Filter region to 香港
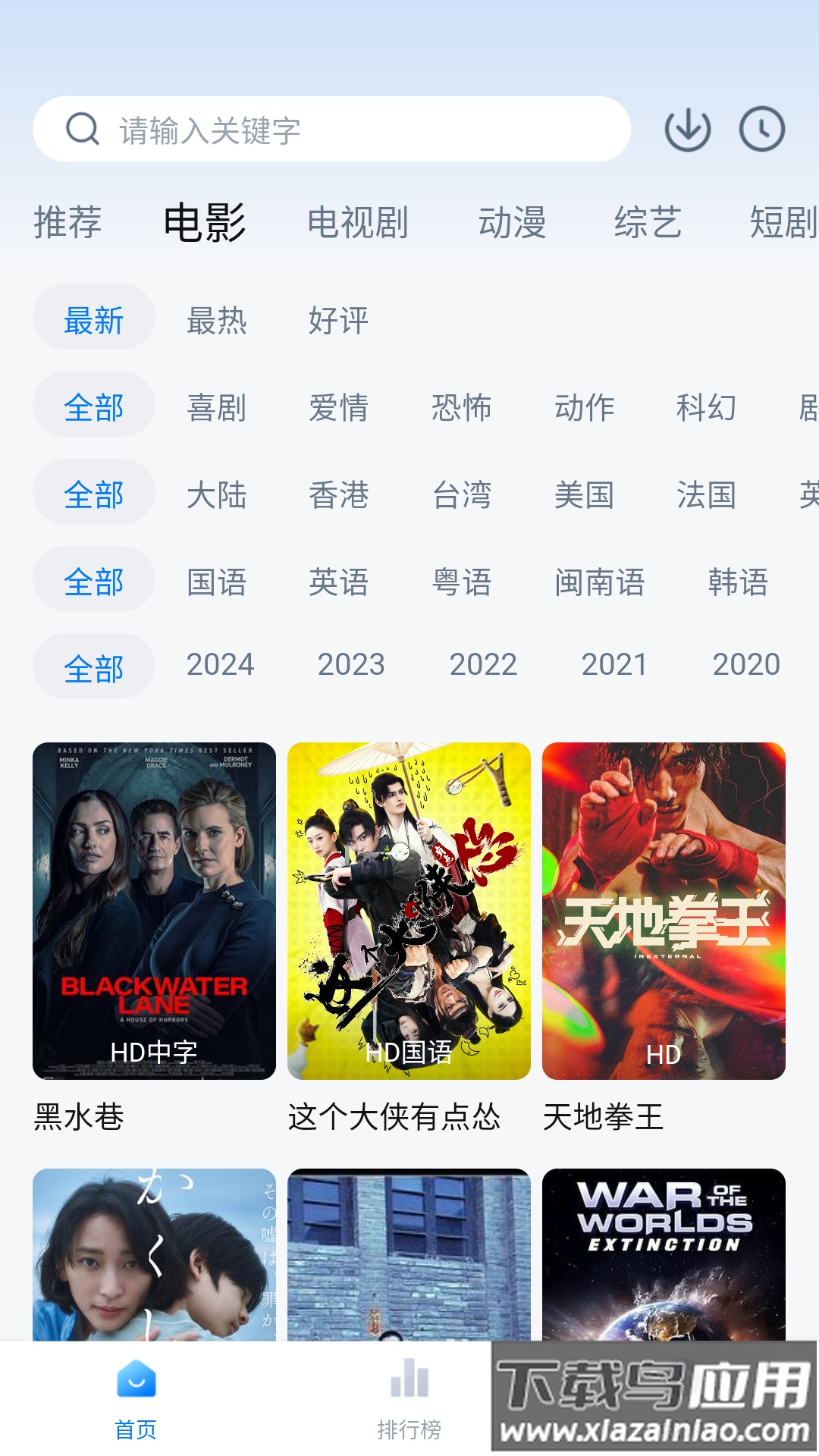Viewport: 819px width, 1456px height. point(338,495)
